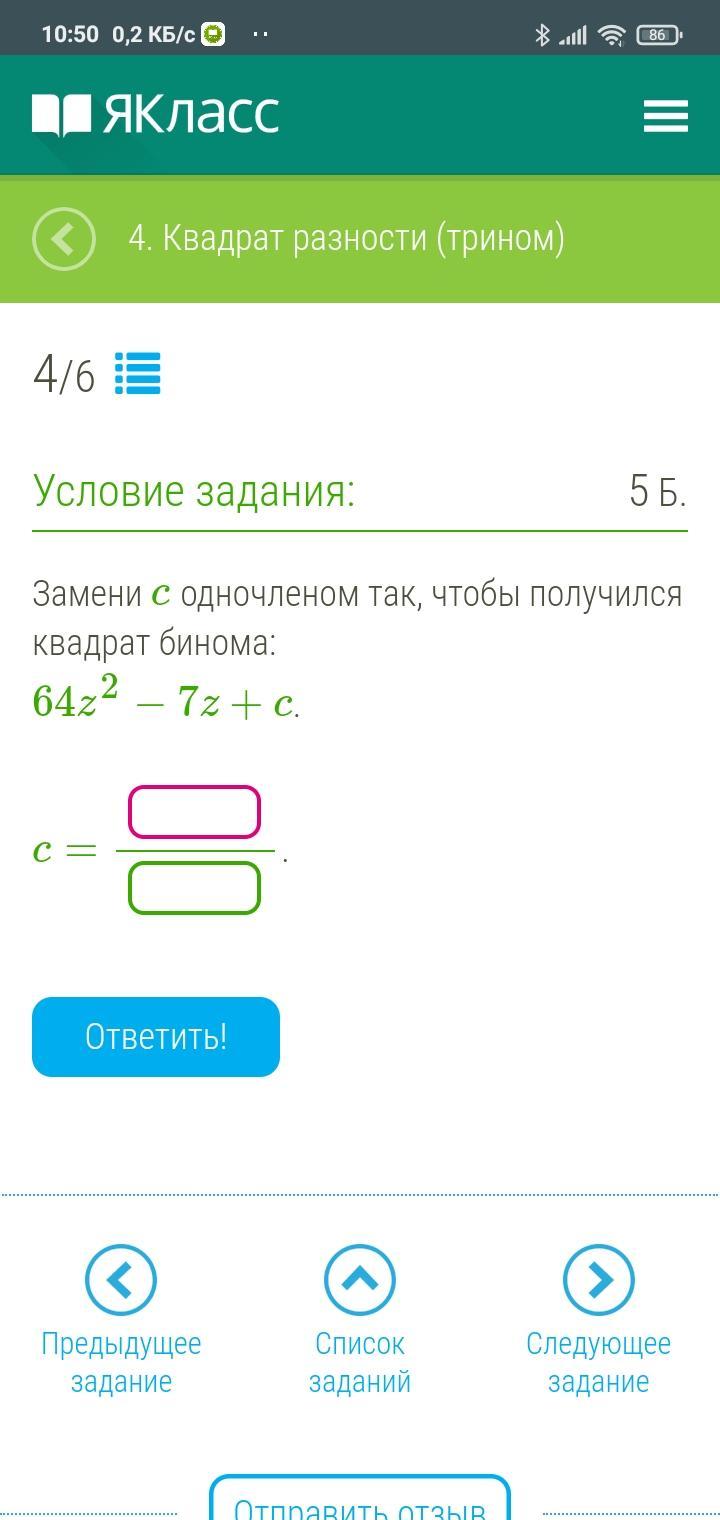Go back with the circled arrow
The height and width of the screenshot is (1520, 720).
[x=64, y=239]
